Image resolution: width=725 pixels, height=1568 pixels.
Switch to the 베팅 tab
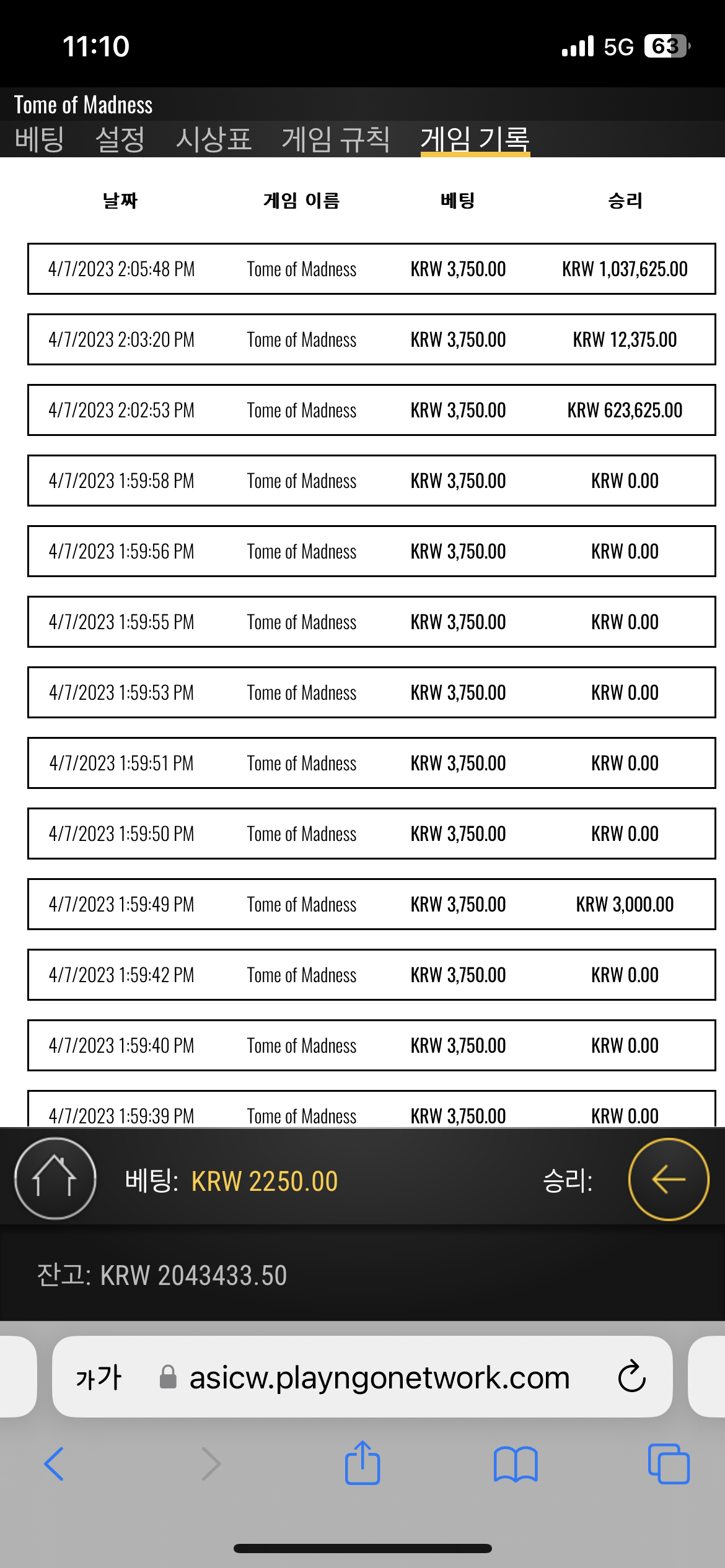pyautogui.click(x=40, y=139)
